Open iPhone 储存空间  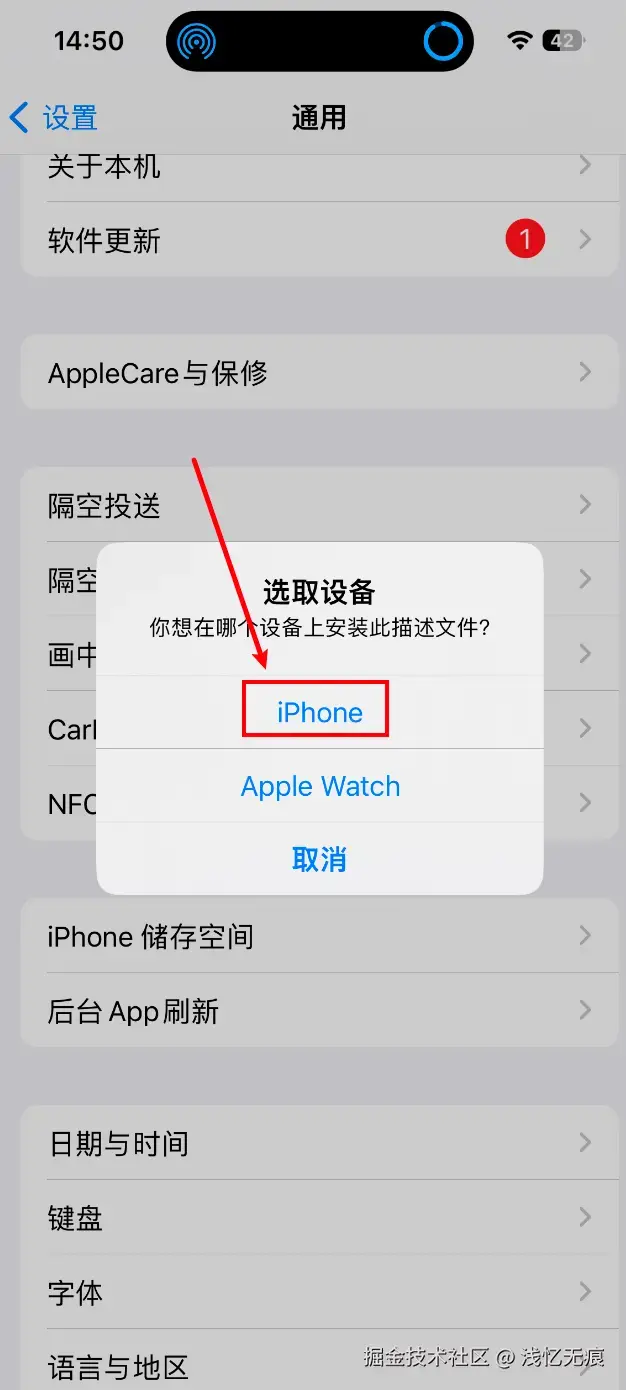point(300,937)
